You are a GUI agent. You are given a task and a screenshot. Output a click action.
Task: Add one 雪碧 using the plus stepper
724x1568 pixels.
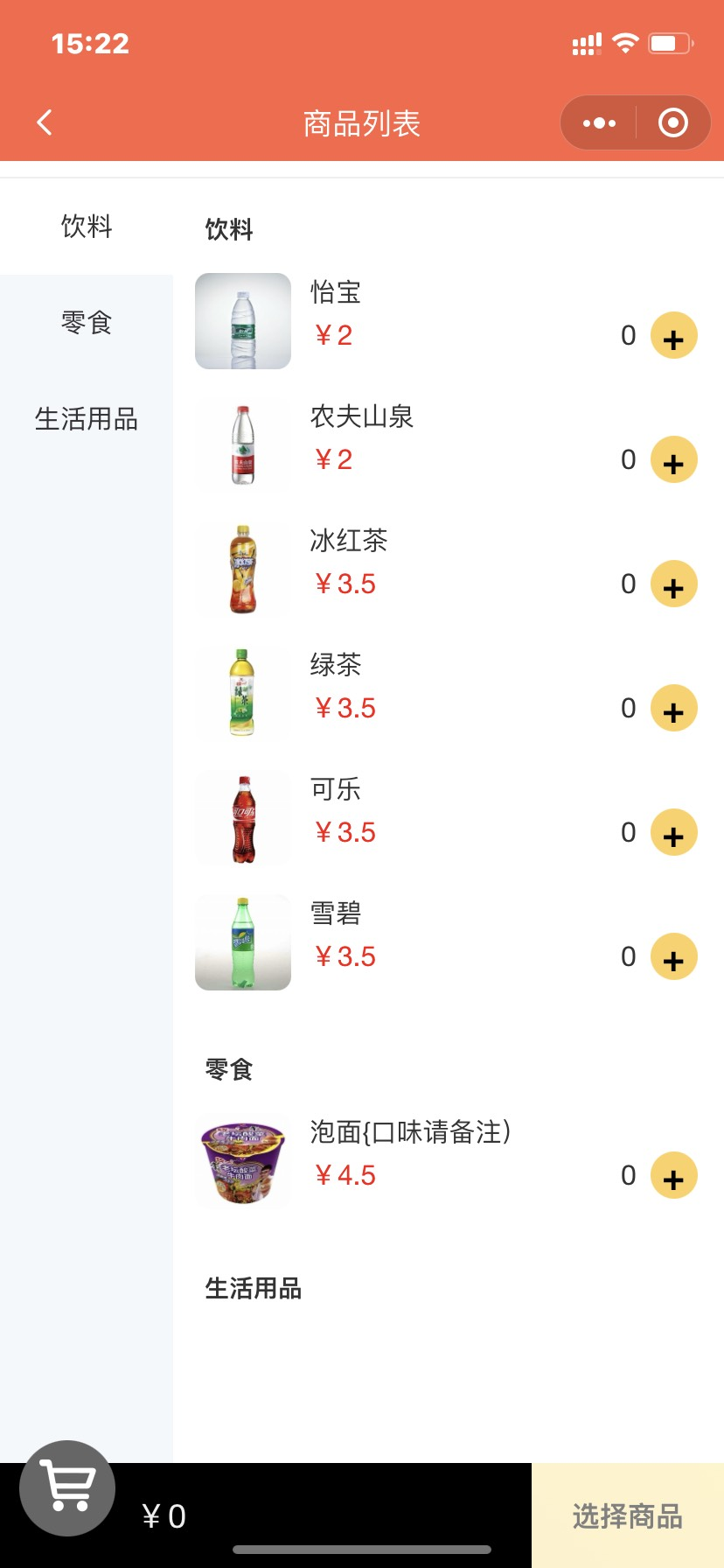tap(672, 956)
